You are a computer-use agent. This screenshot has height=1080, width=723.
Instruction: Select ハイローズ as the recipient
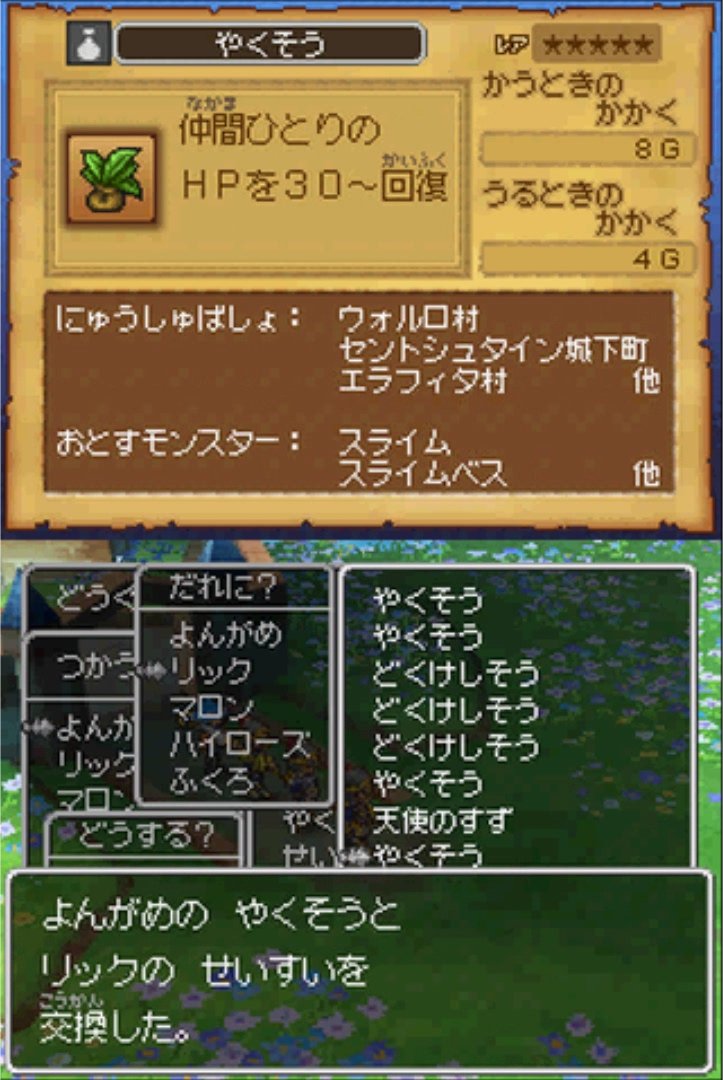point(240,744)
